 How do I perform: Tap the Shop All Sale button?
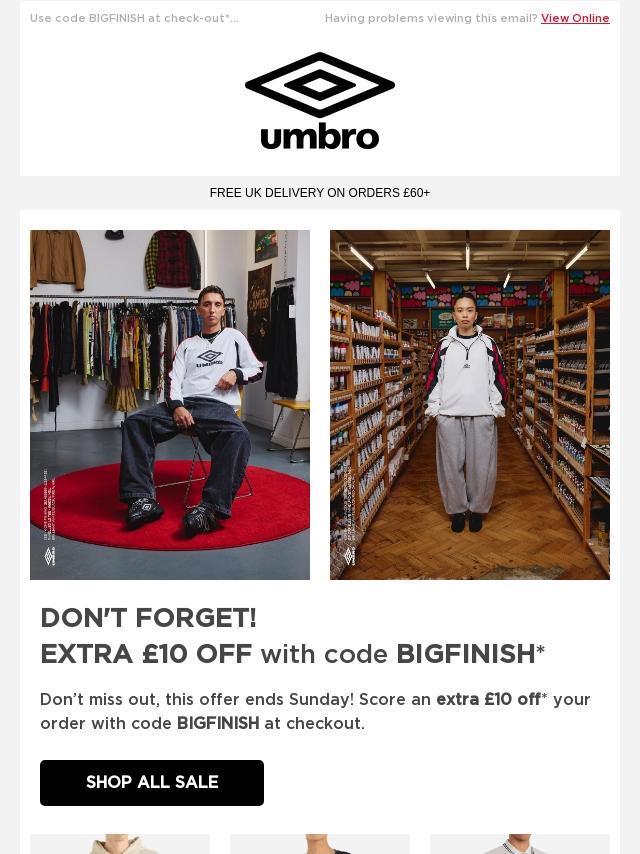pos(152,782)
